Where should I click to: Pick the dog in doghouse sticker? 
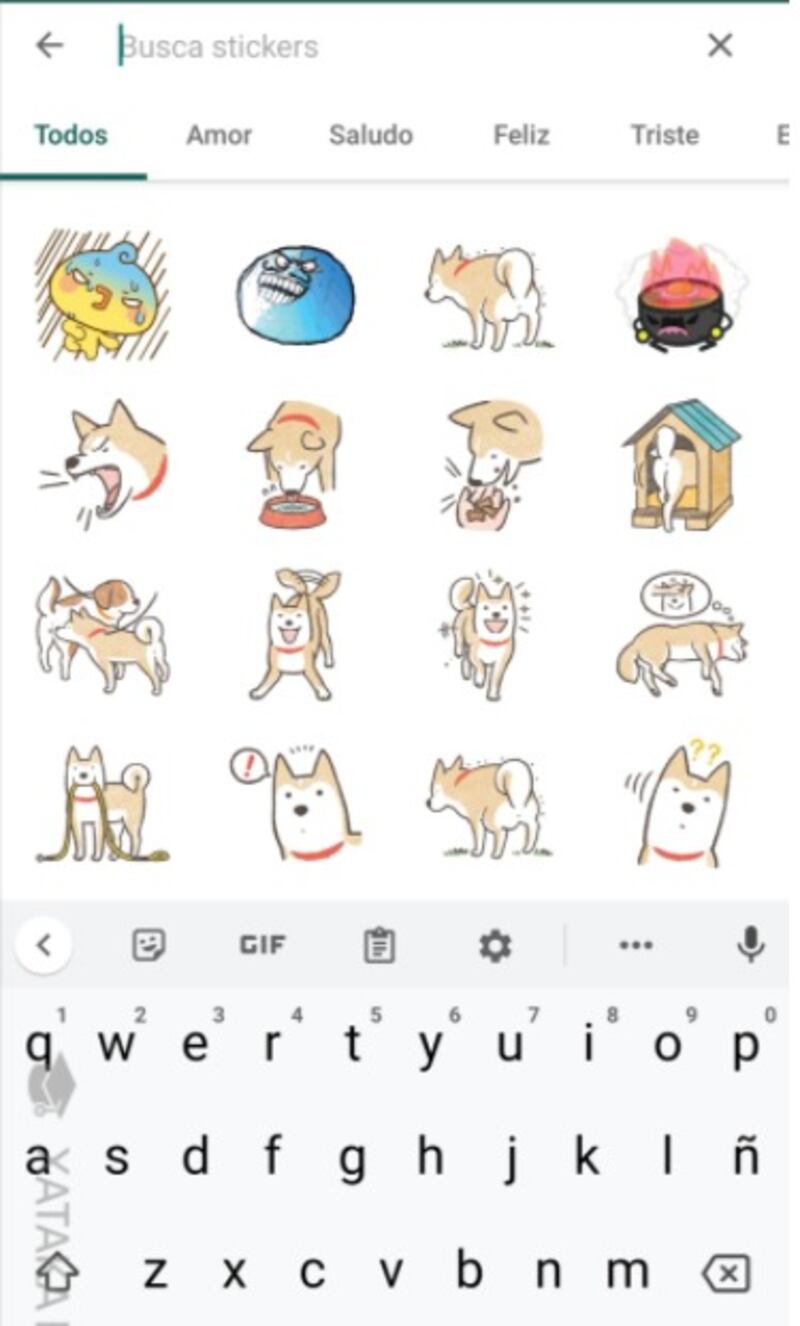pos(681,465)
